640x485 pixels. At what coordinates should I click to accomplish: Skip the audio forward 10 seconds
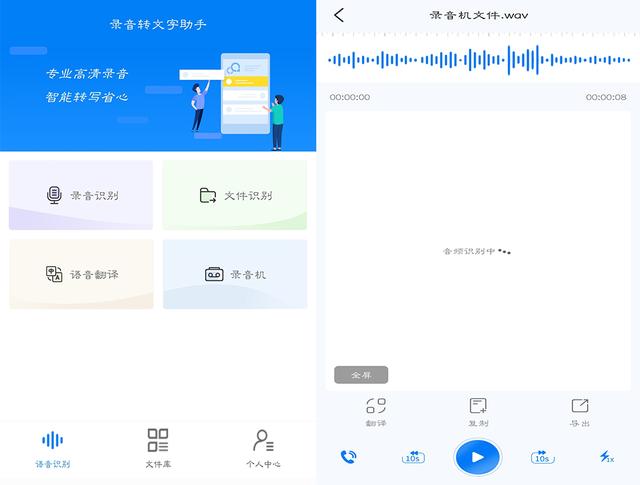coord(542,457)
